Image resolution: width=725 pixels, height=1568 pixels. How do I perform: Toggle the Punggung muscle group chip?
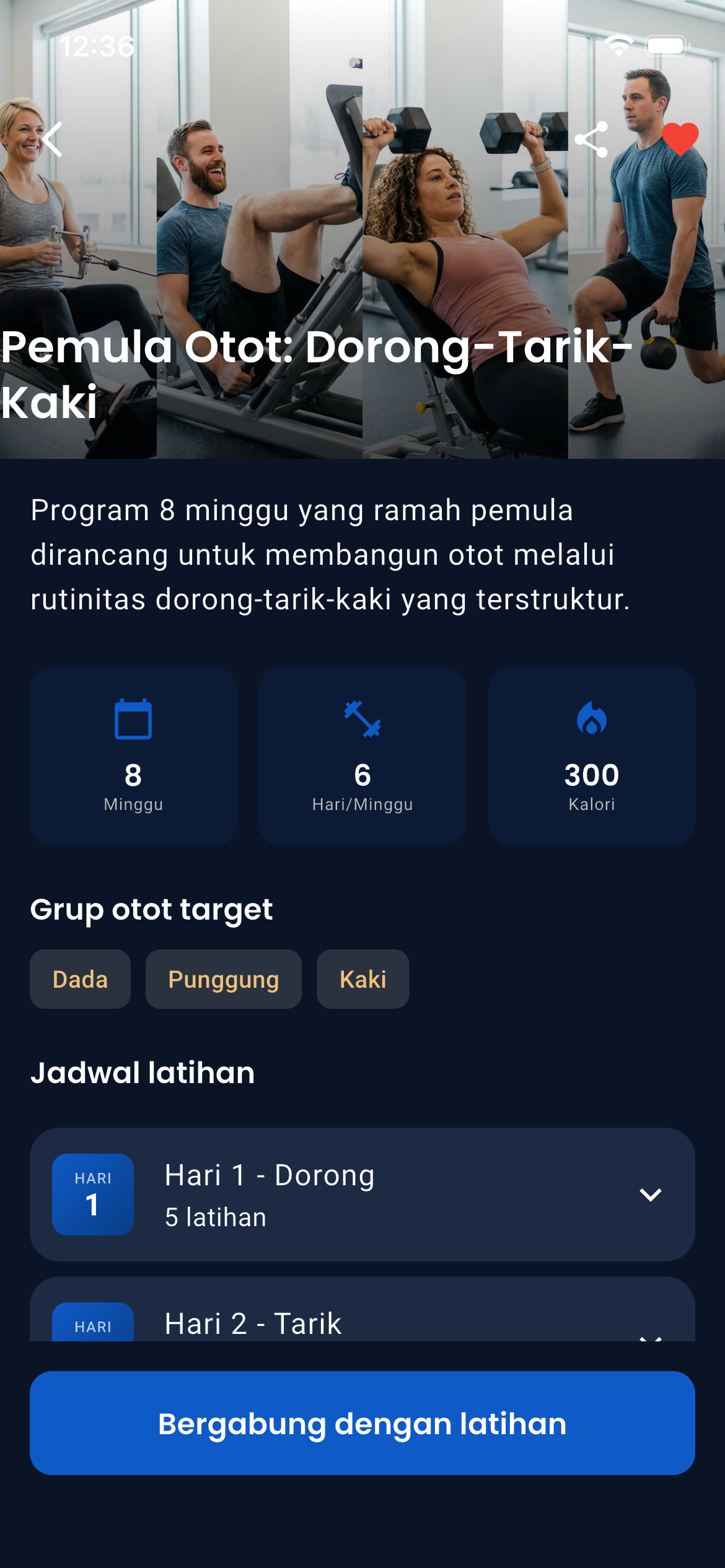[223, 979]
